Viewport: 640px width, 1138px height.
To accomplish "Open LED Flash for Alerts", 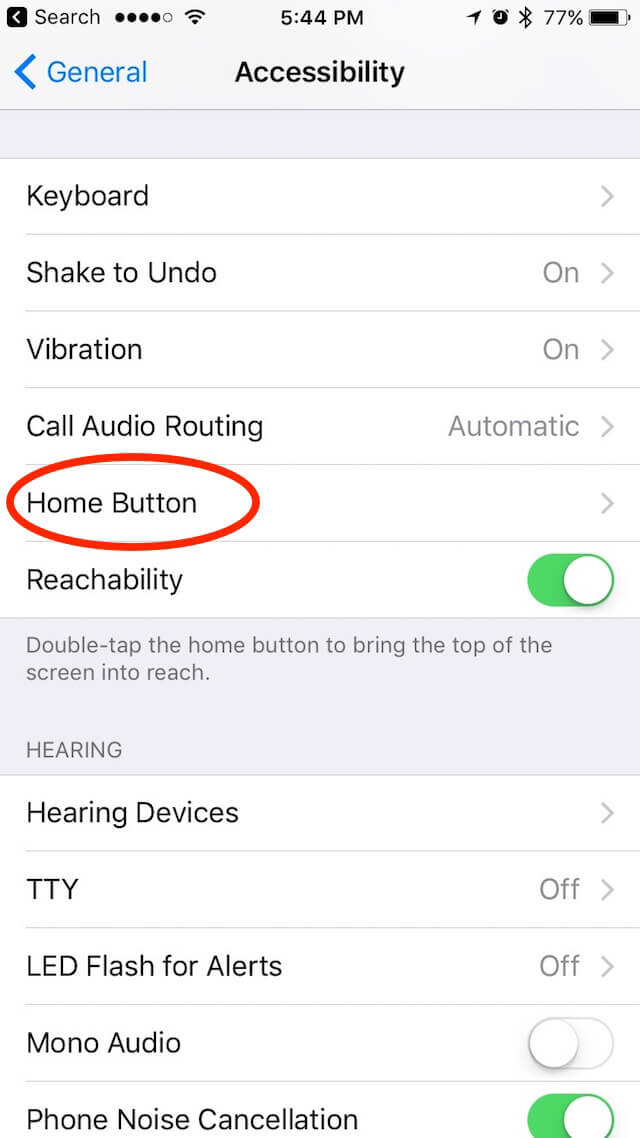I will [x=320, y=966].
